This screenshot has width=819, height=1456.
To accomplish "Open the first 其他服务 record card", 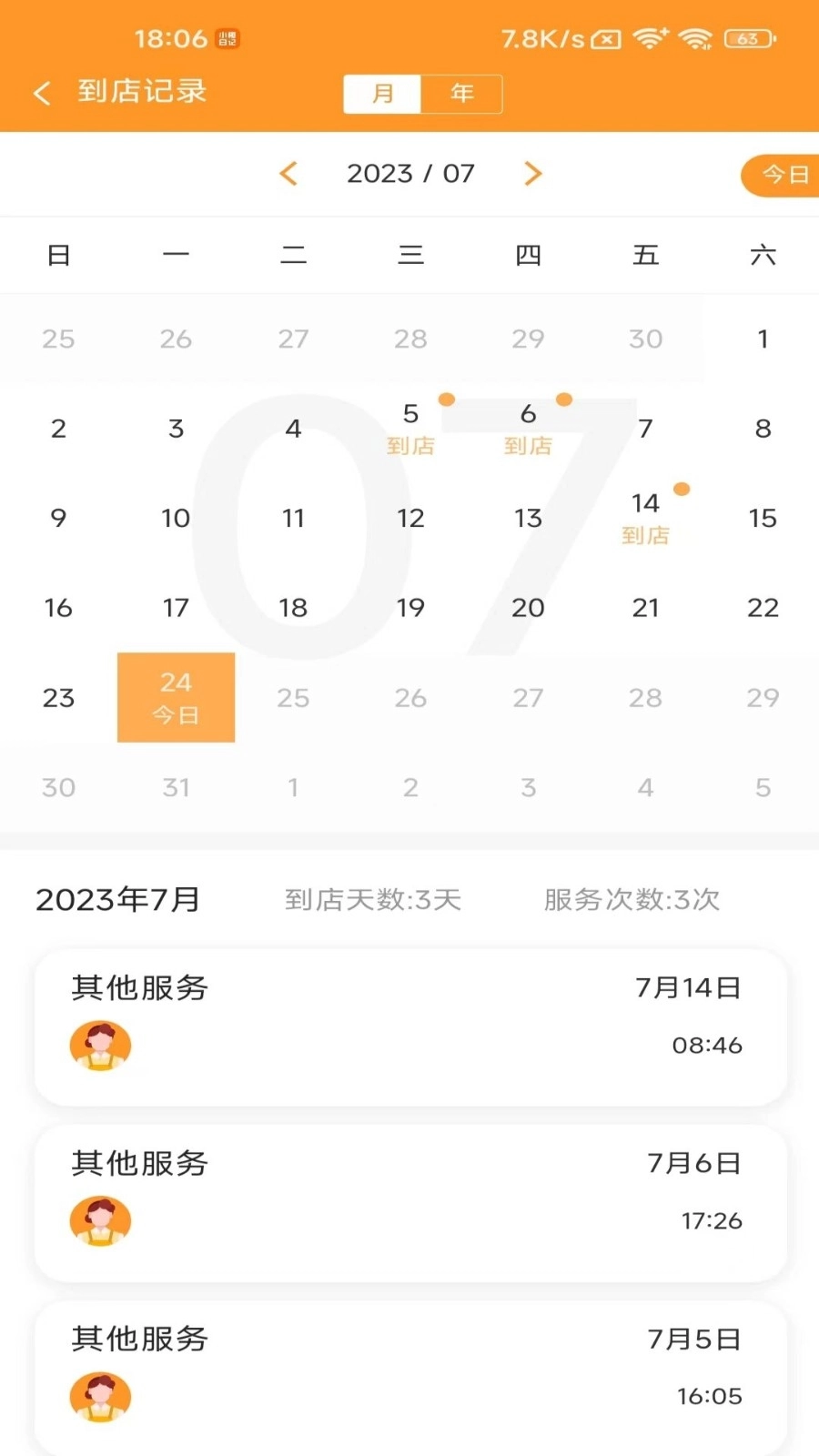I will click(409, 1026).
